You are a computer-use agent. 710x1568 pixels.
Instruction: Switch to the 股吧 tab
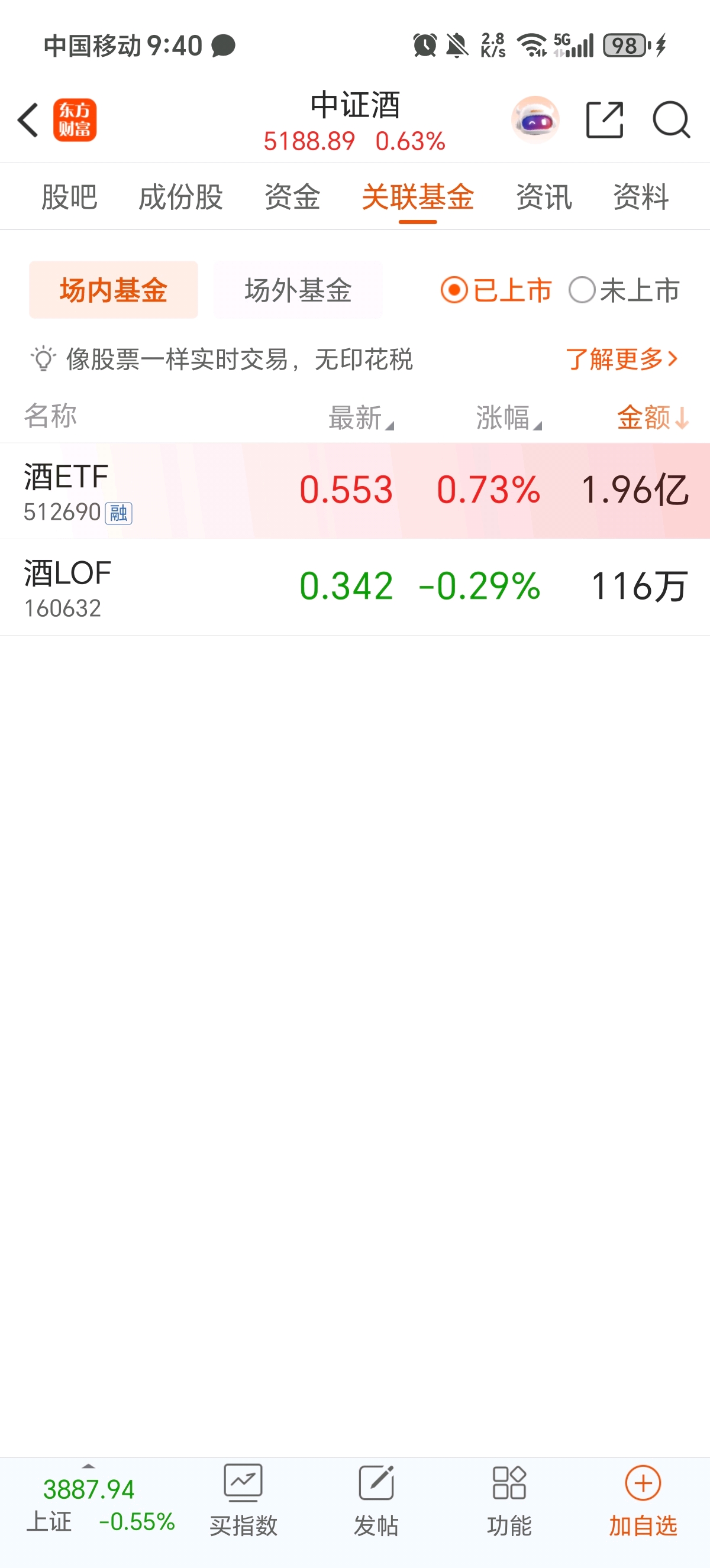69,197
